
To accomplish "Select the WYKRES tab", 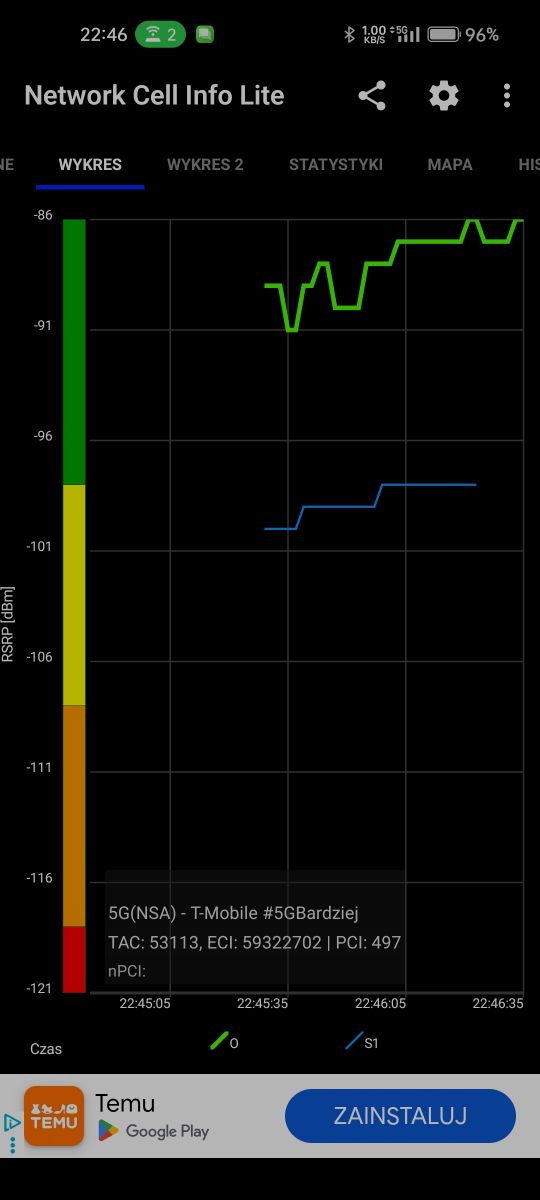I will 90,165.
